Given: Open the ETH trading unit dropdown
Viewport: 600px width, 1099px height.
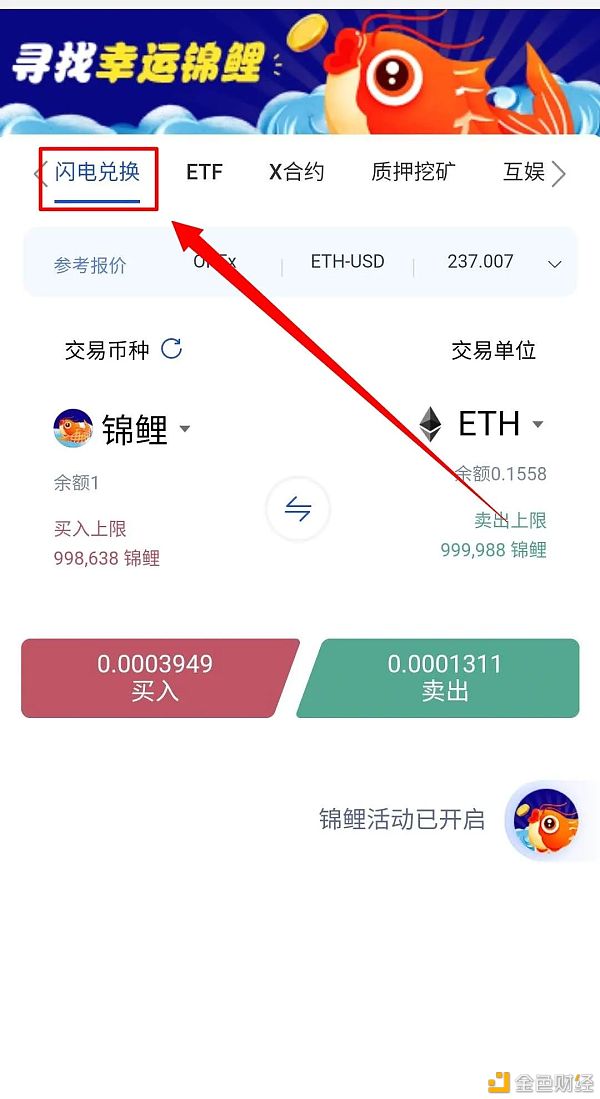Looking at the screenshot, I should 538,424.
